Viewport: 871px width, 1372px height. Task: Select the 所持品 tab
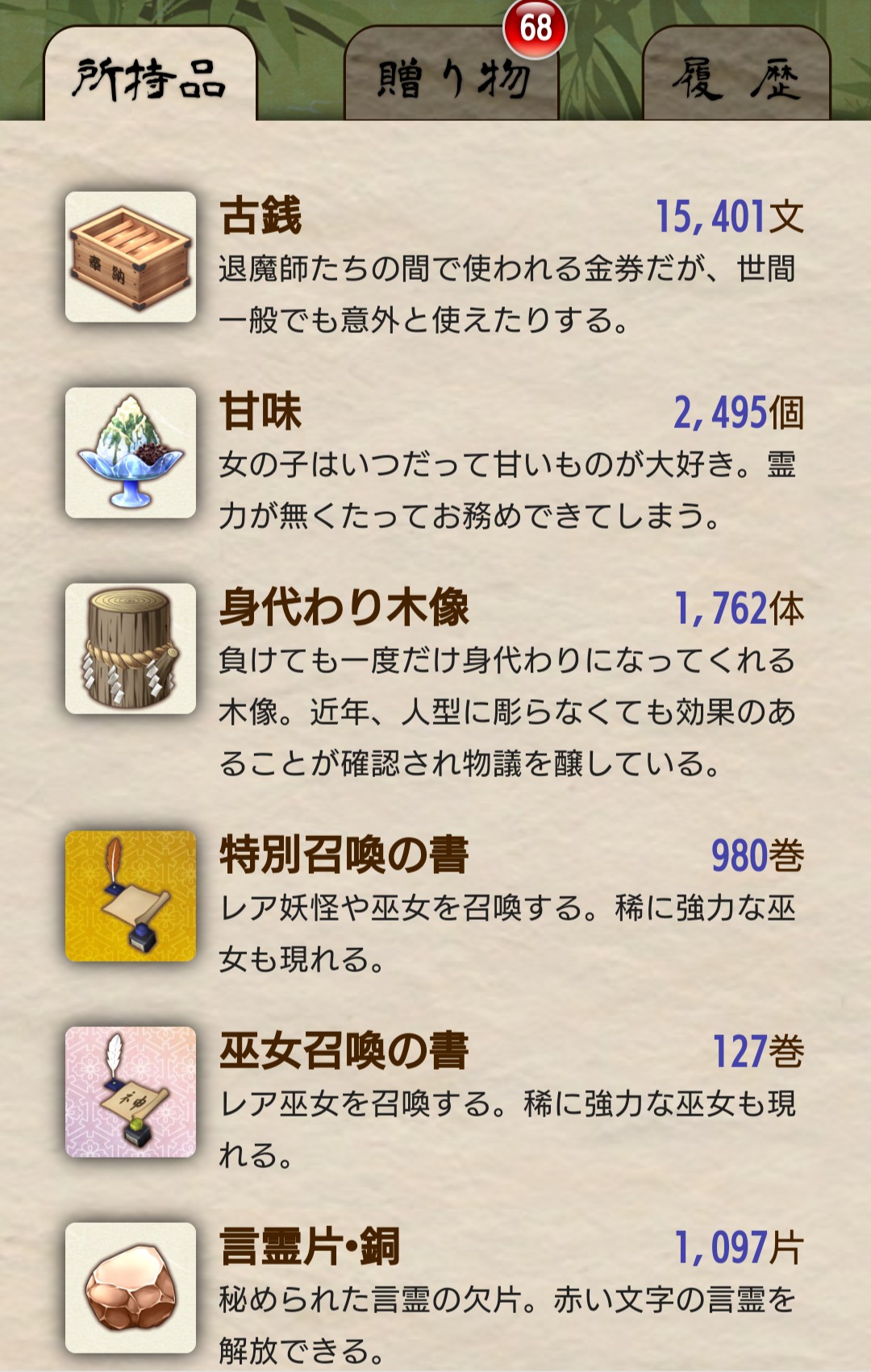point(150,79)
